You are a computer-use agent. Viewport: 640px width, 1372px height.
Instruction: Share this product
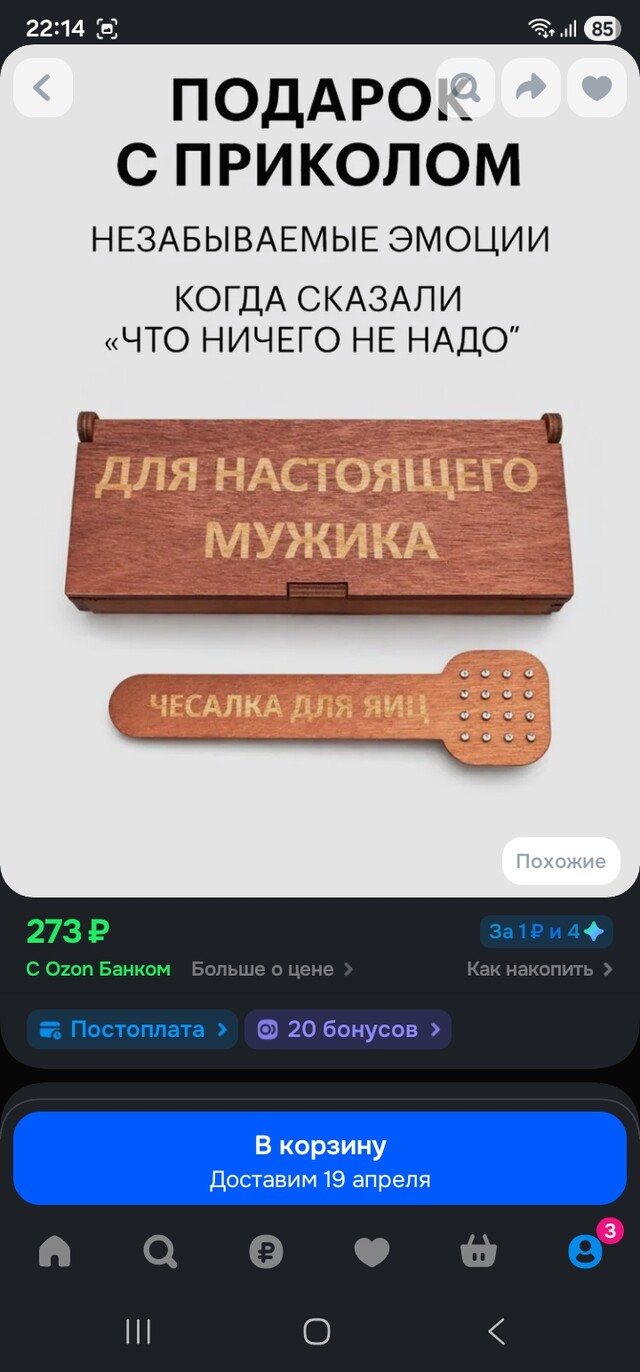pyautogui.click(x=531, y=88)
